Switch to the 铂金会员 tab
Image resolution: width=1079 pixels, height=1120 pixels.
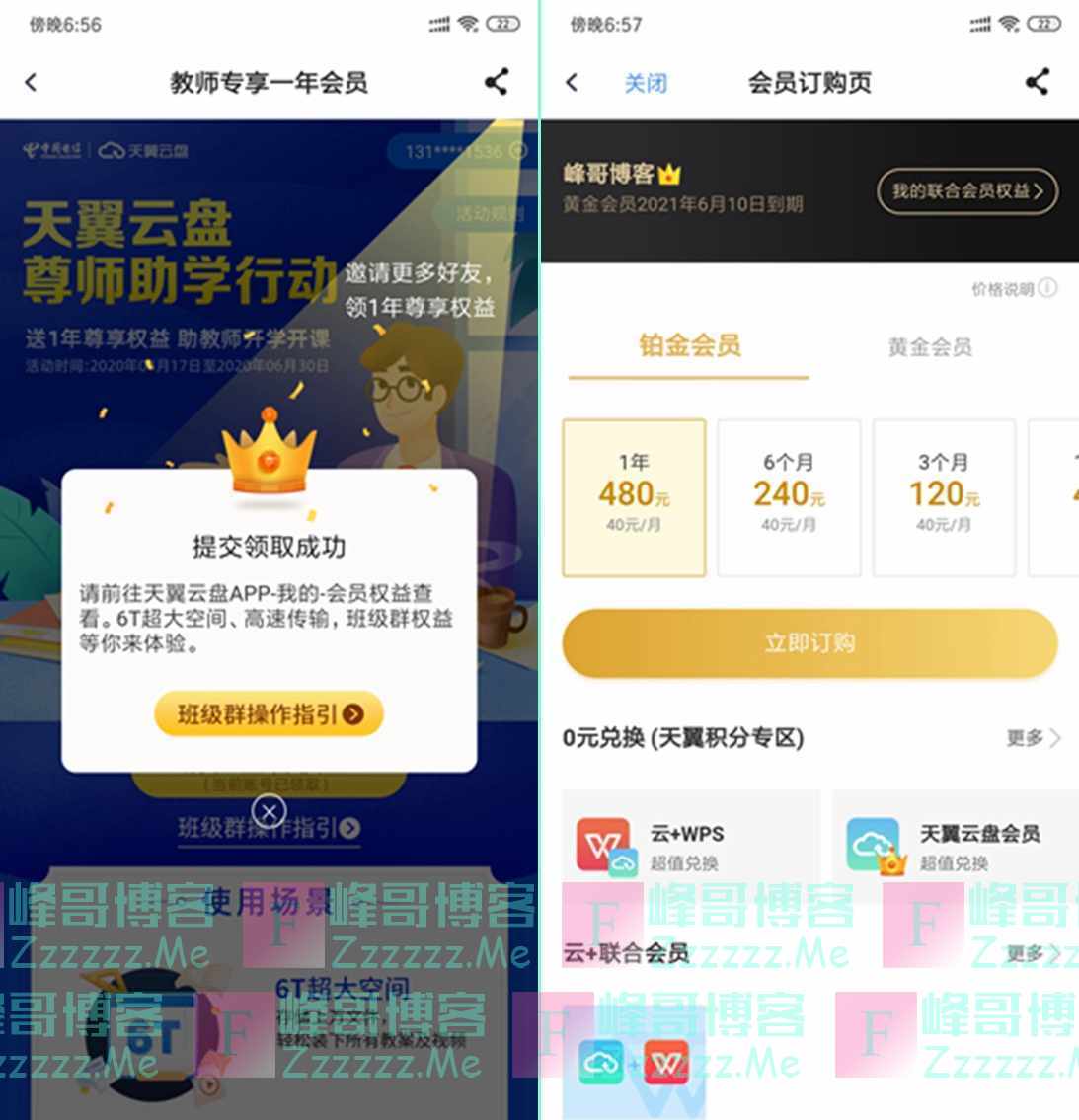click(689, 345)
